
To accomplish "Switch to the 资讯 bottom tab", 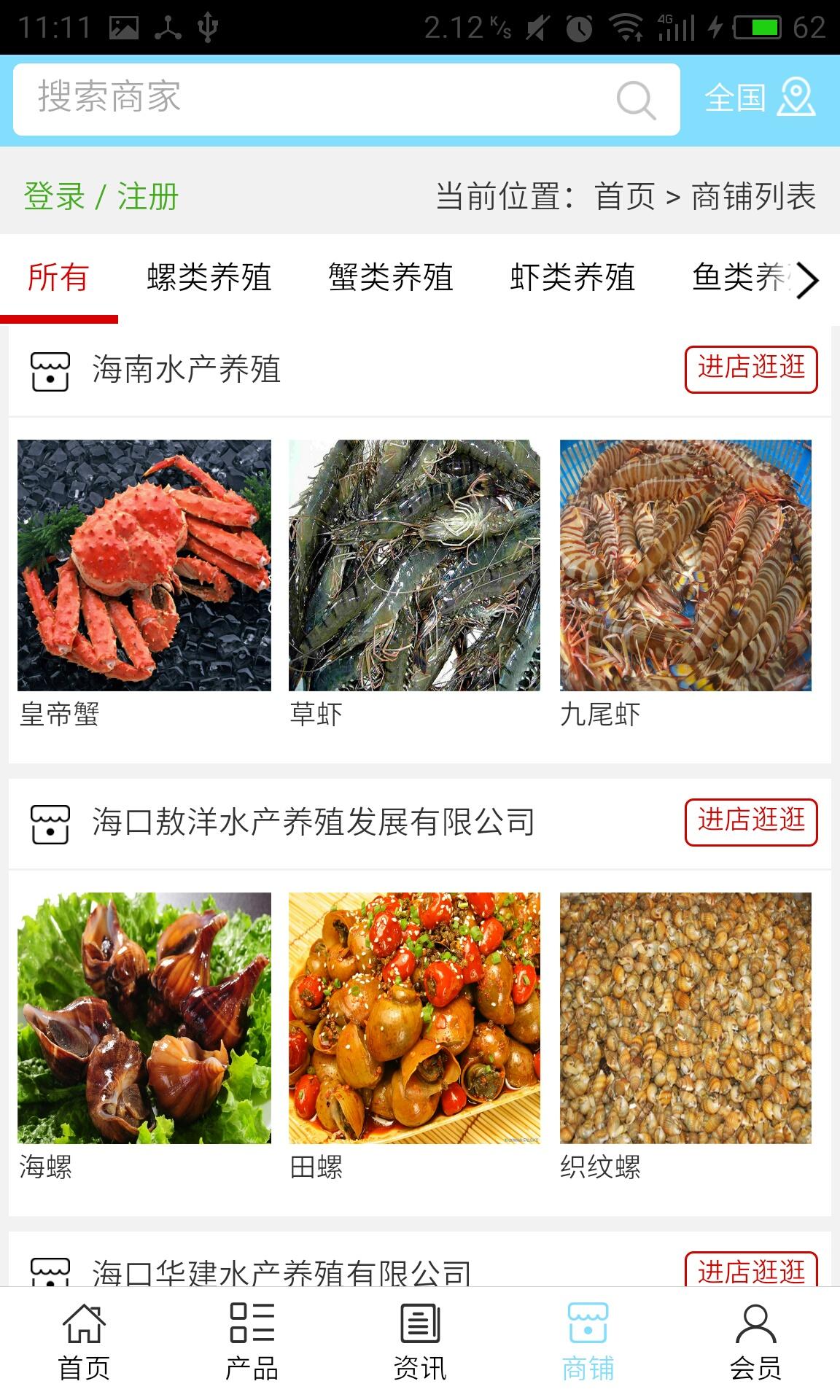I will (x=420, y=1342).
